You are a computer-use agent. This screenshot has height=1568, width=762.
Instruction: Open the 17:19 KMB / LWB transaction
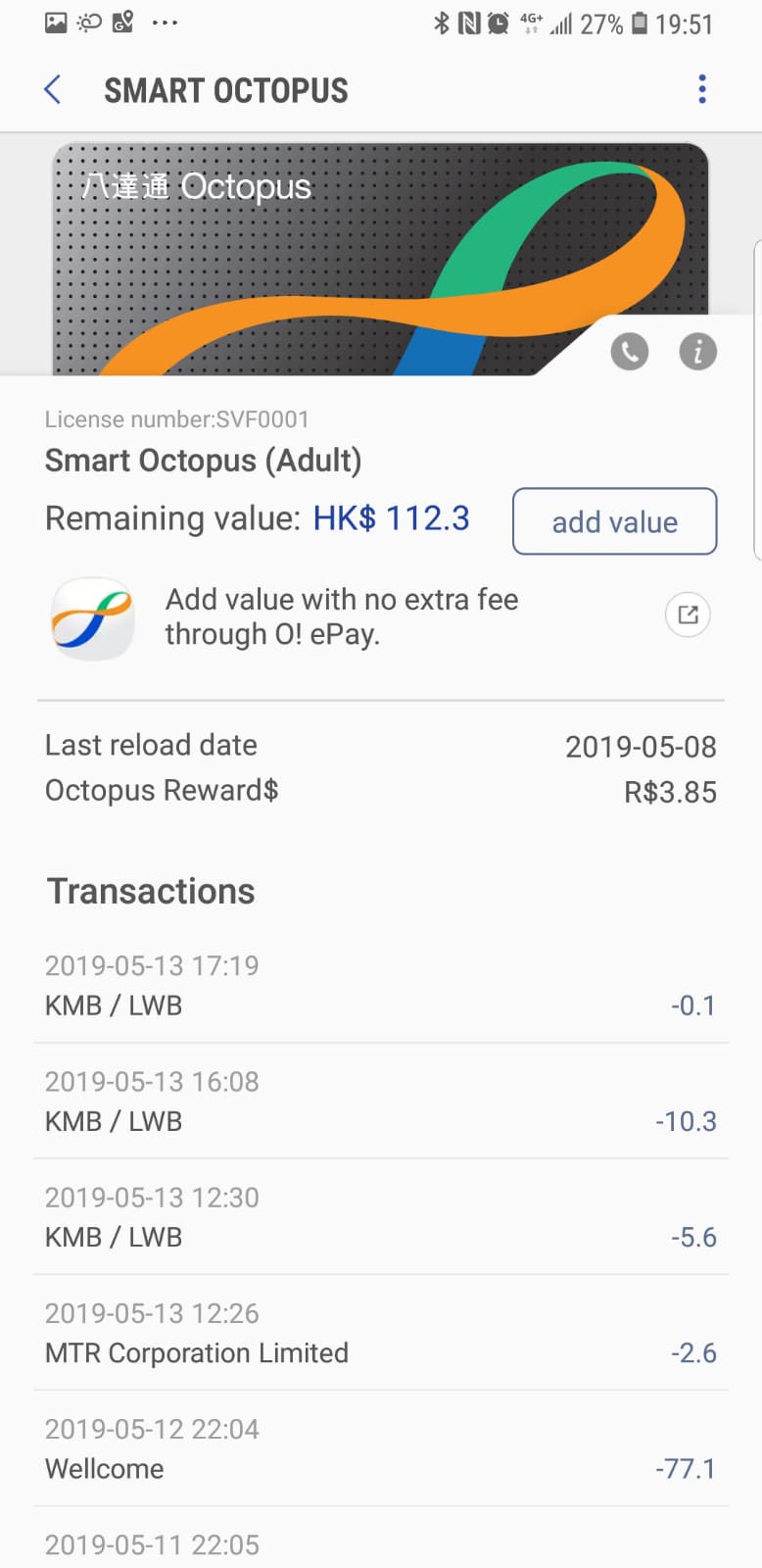click(380, 986)
